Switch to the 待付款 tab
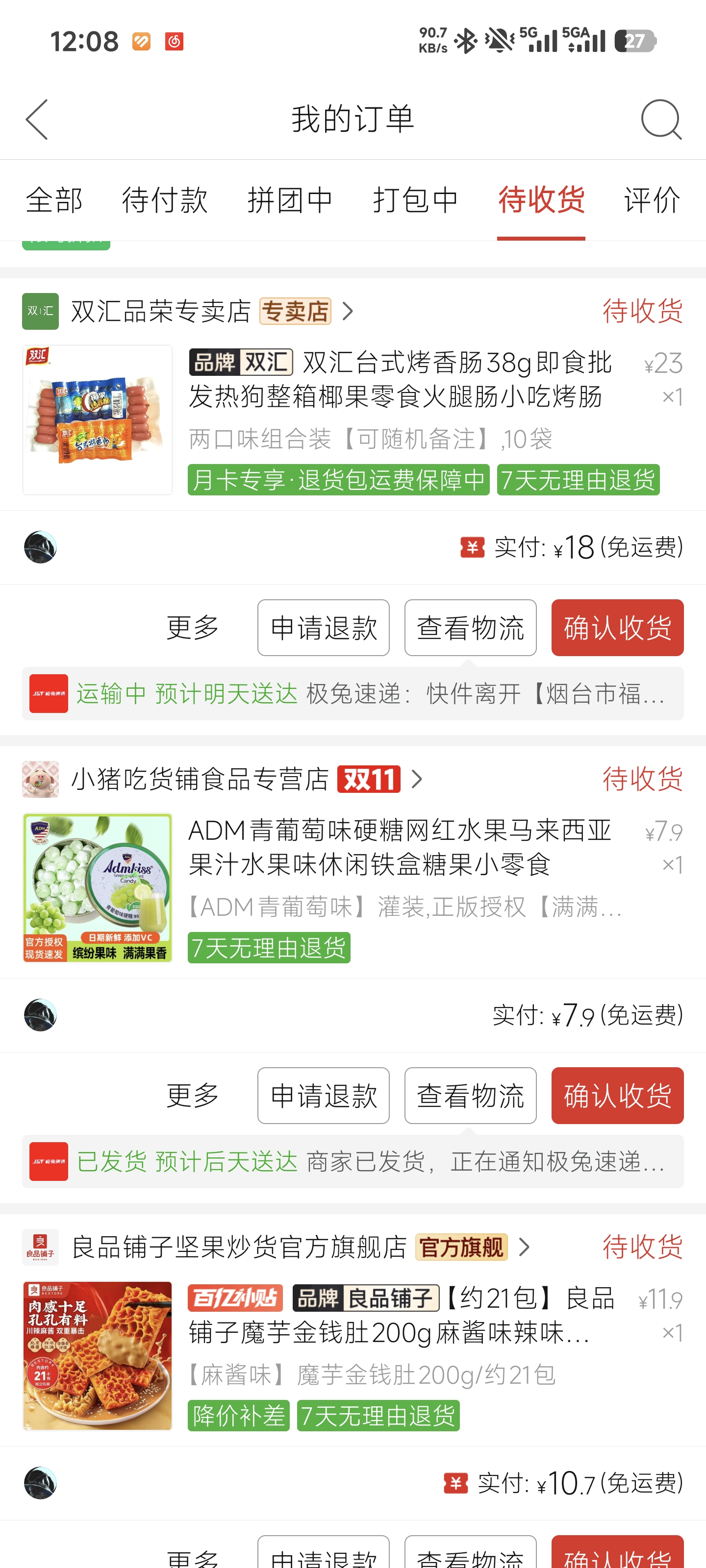706x1568 pixels. (164, 200)
